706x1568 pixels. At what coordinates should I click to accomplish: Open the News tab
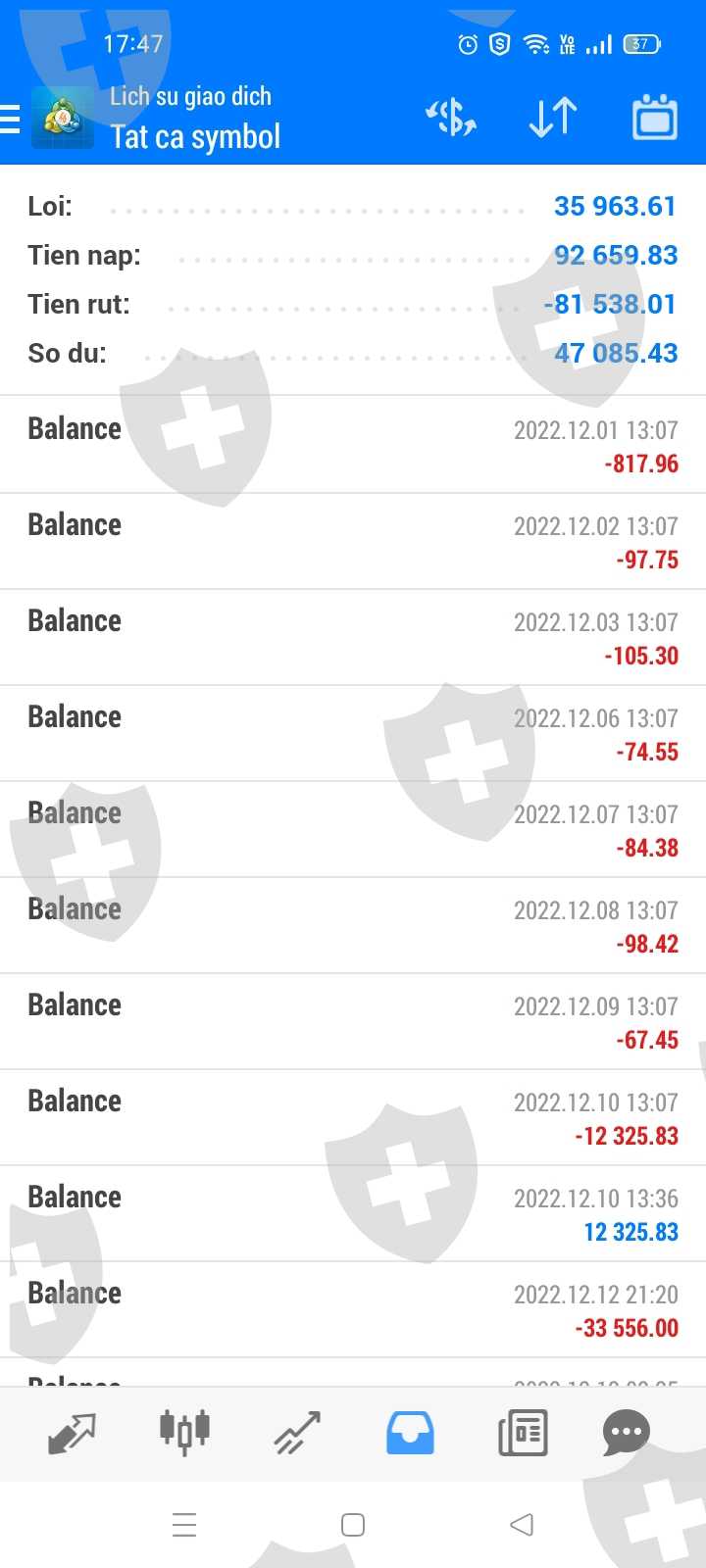tap(523, 1433)
